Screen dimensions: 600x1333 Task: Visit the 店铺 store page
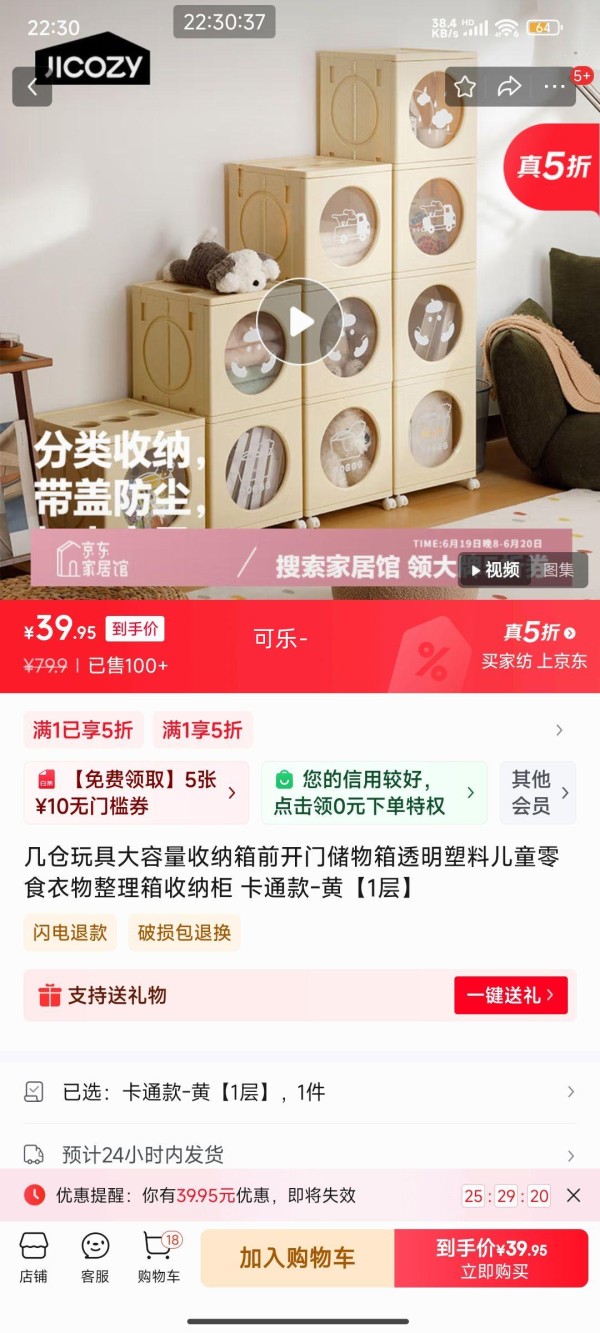point(33,1257)
